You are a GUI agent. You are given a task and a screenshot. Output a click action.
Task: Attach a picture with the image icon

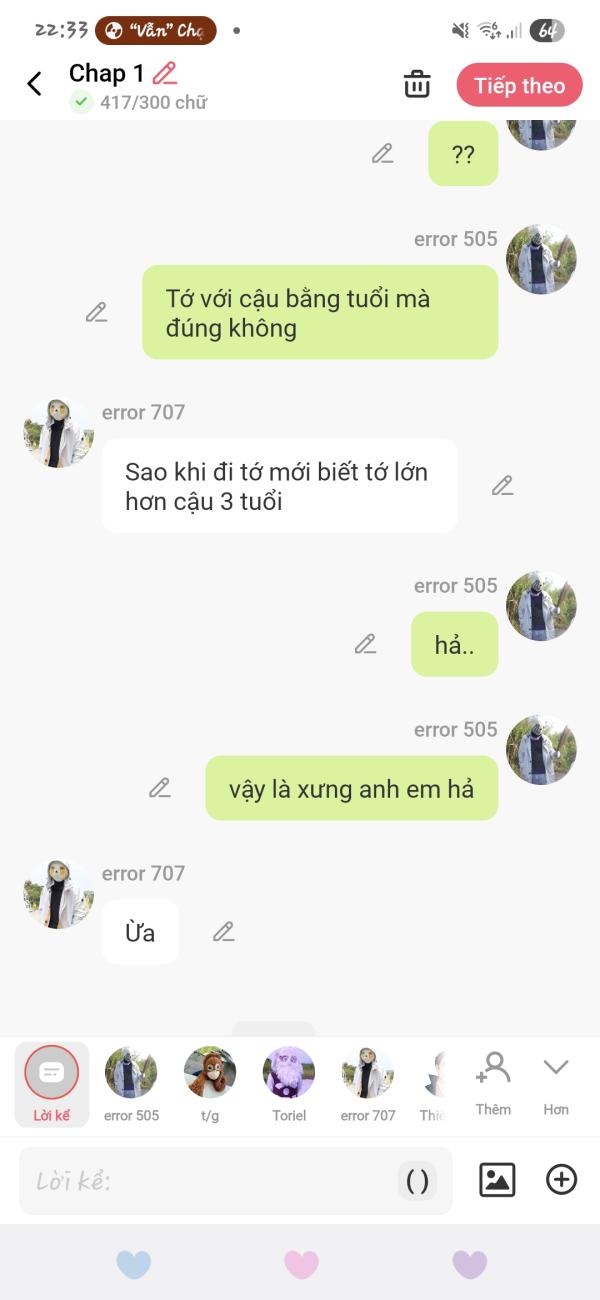497,1180
